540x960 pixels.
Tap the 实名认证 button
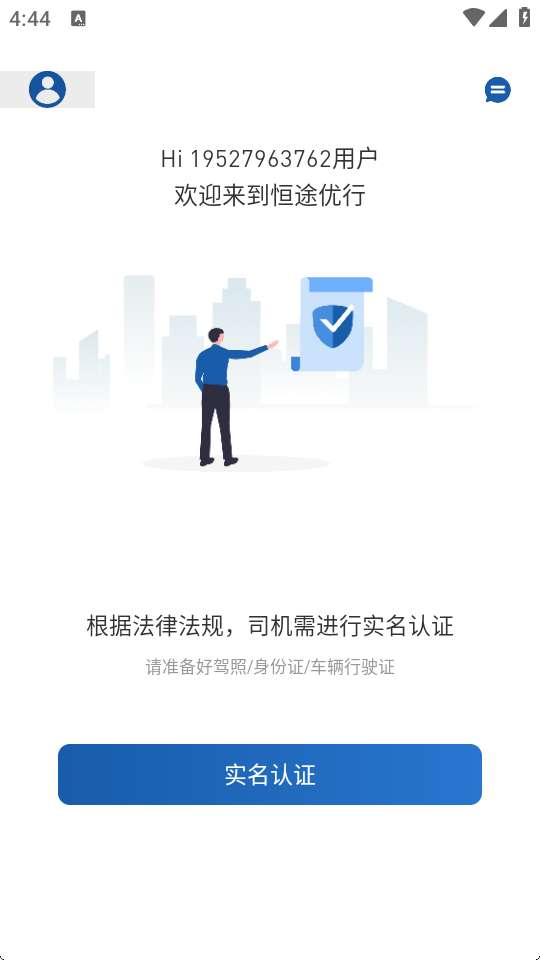point(270,774)
